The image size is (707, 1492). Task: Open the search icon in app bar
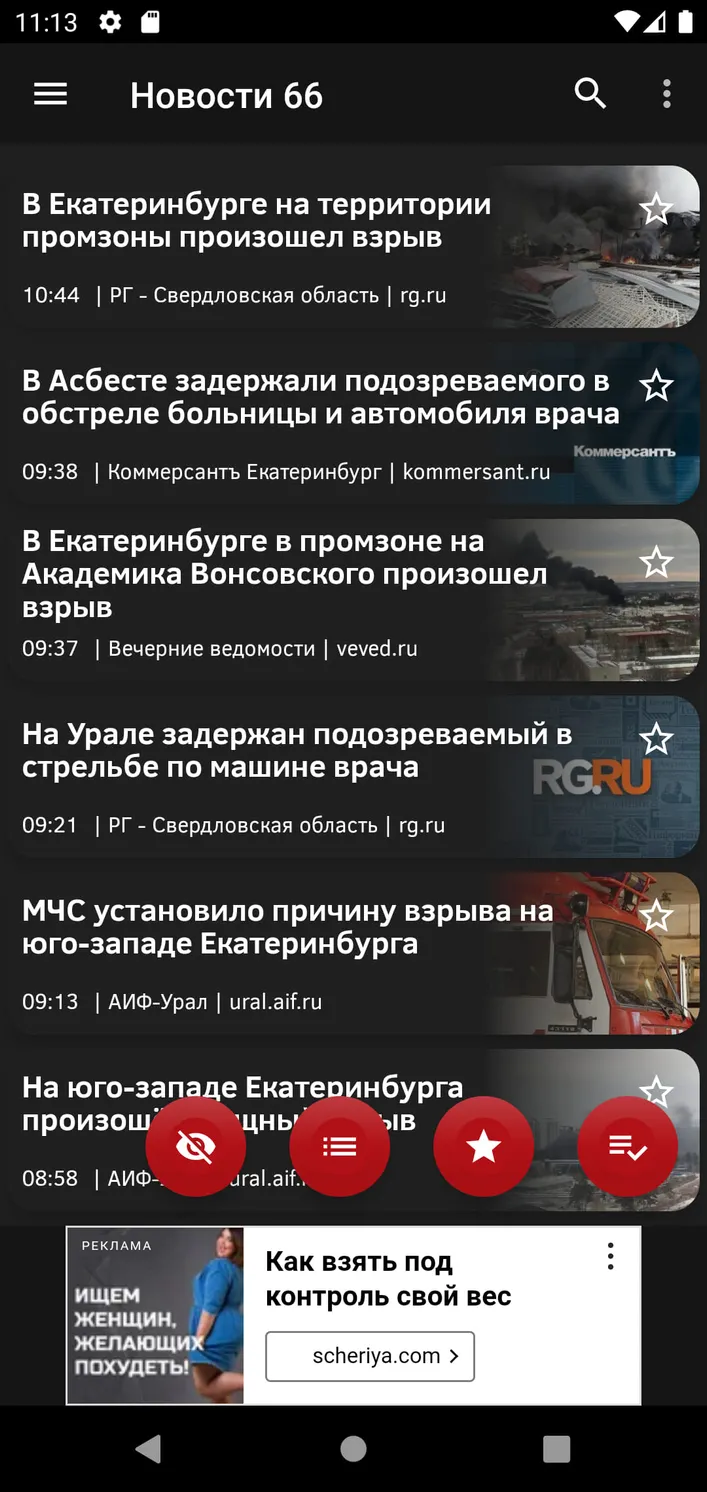tap(590, 94)
